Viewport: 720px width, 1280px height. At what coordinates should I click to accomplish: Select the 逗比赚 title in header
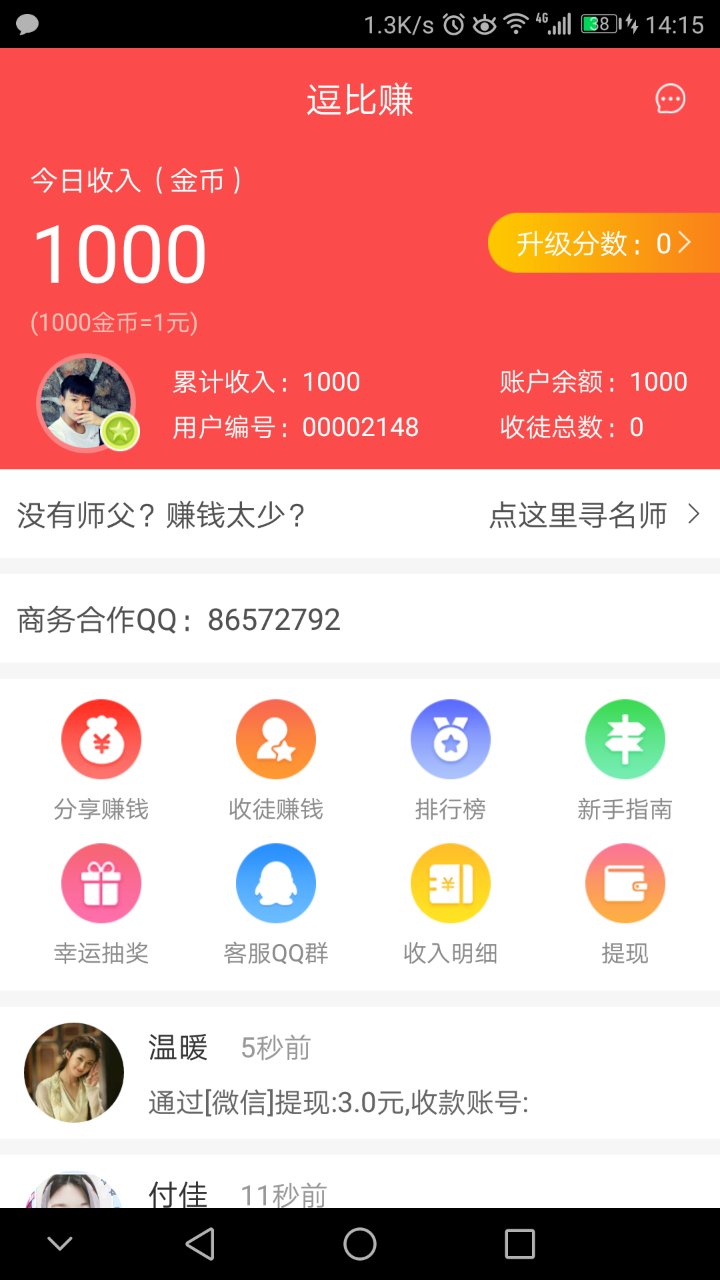pos(360,99)
